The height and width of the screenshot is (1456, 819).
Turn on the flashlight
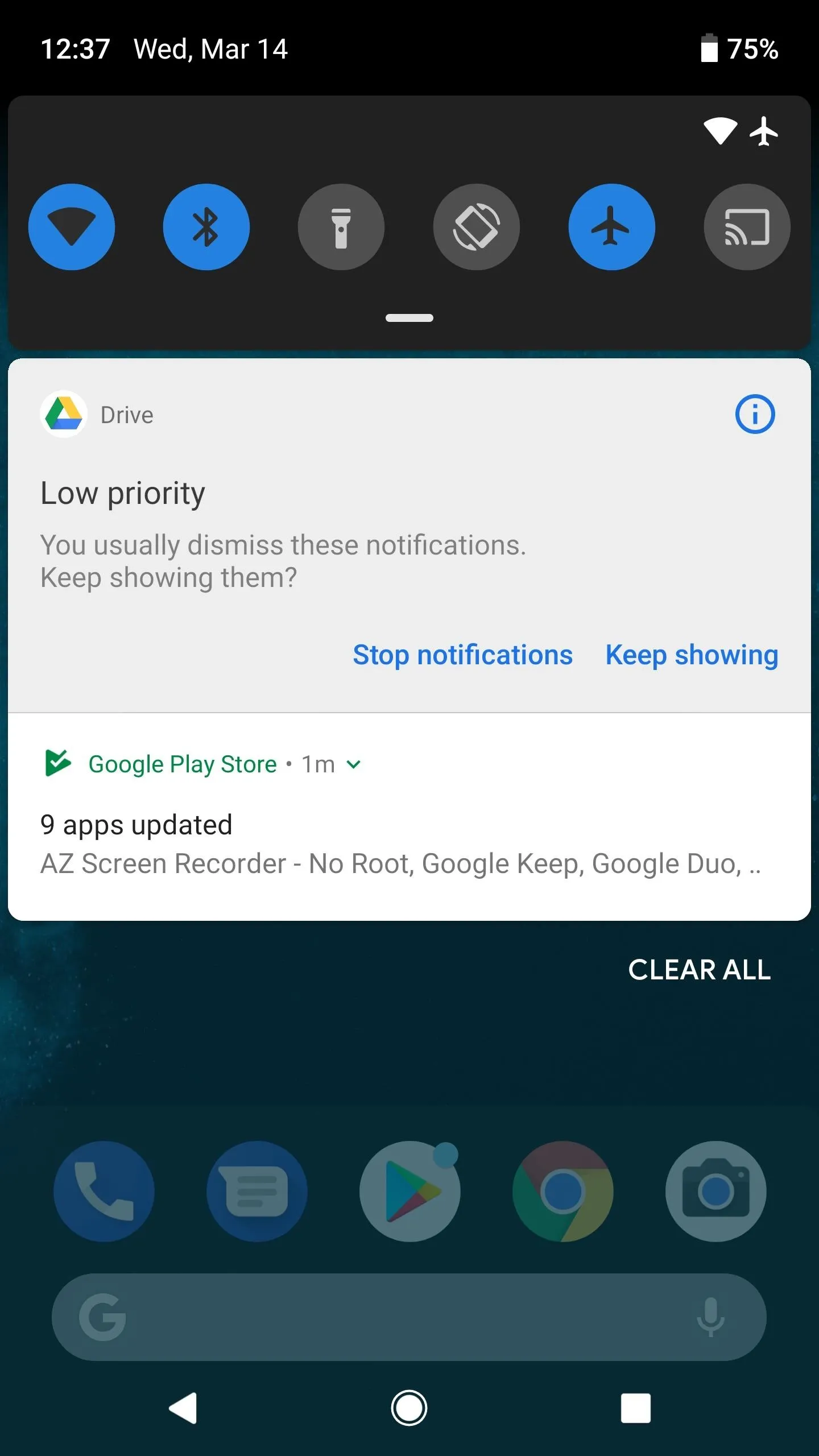(x=341, y=227)
